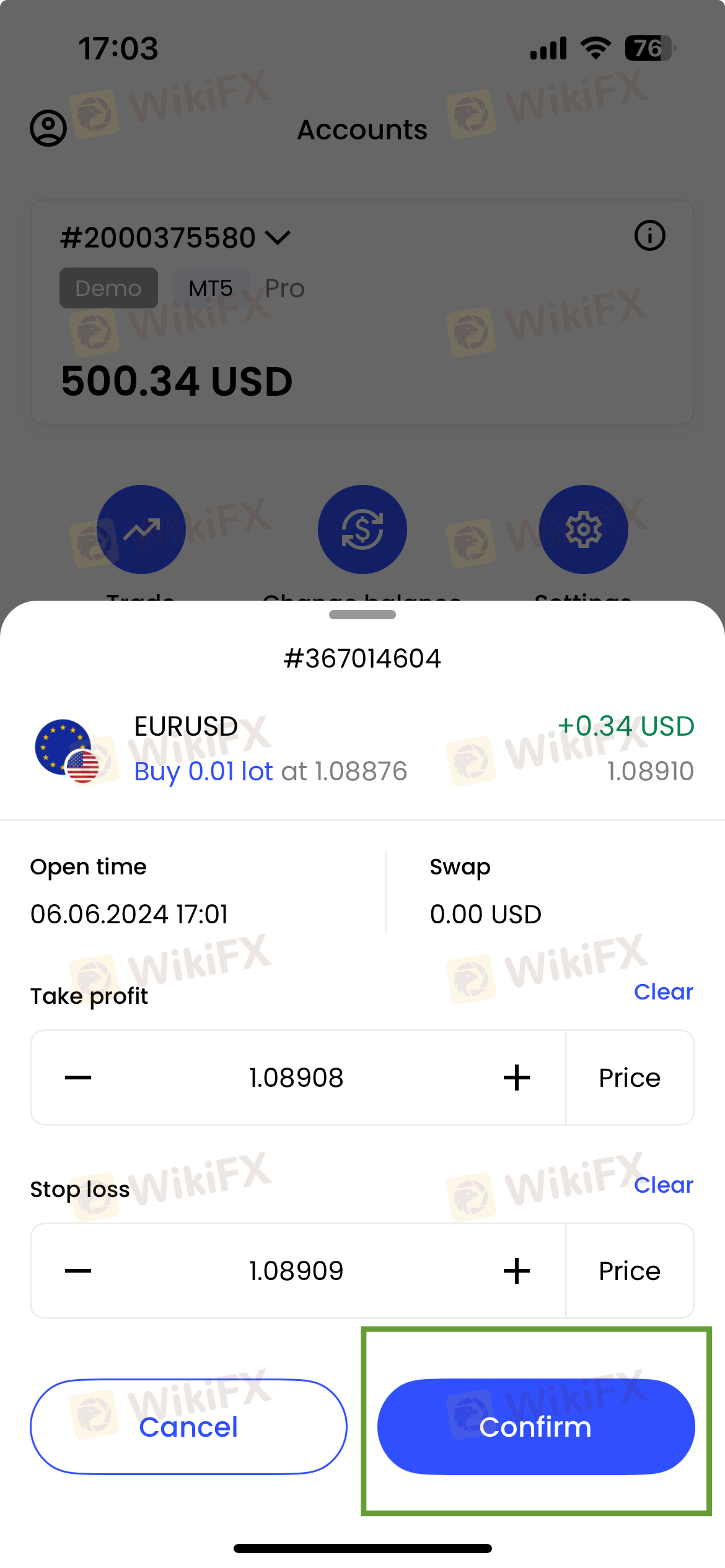
Task: Change Stop loss unit from Price
Action: pyautogui.click(x=630, y=1271)
